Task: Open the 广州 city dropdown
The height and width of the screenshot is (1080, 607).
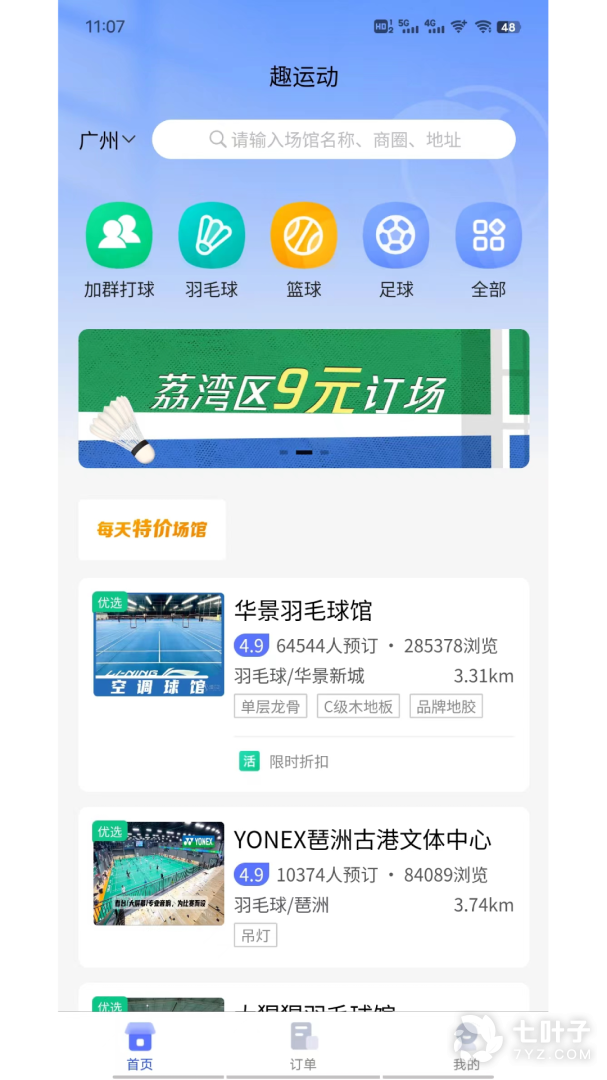Action: coord(107,141)
